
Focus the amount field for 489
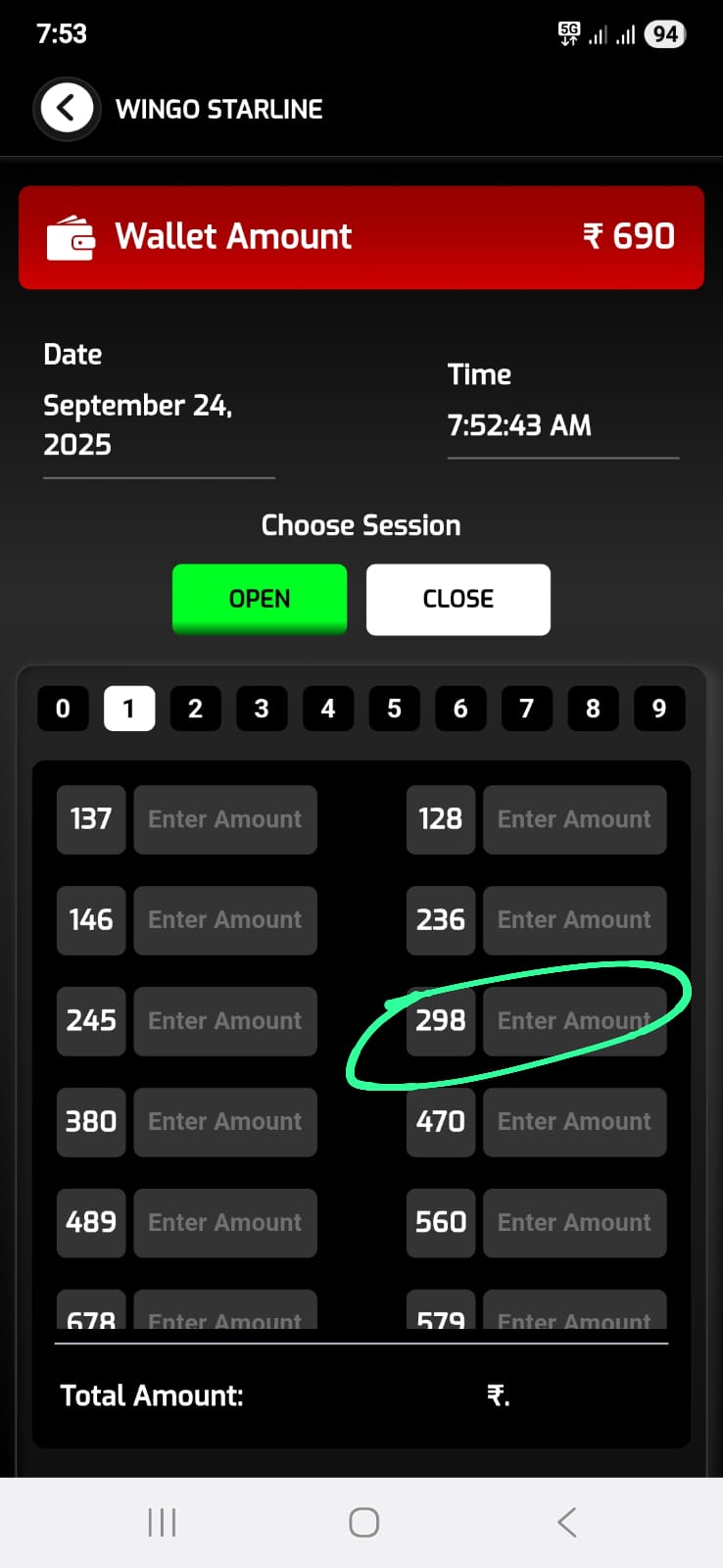coord(225,1223)
